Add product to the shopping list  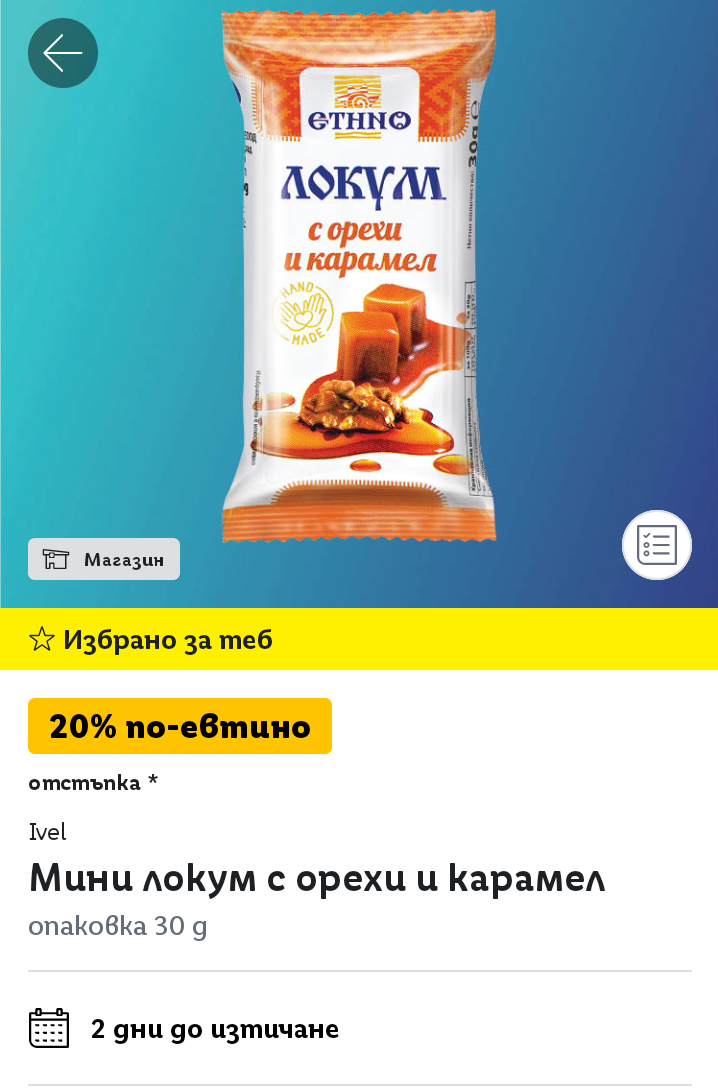(656, 545)
